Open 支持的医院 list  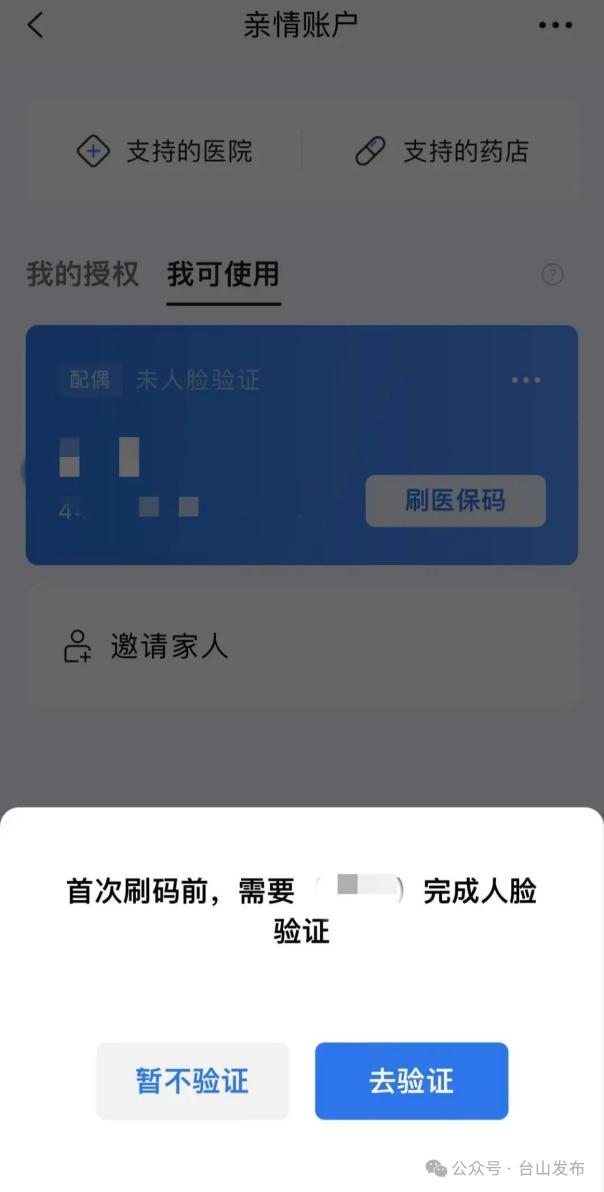tap(165, 152)
